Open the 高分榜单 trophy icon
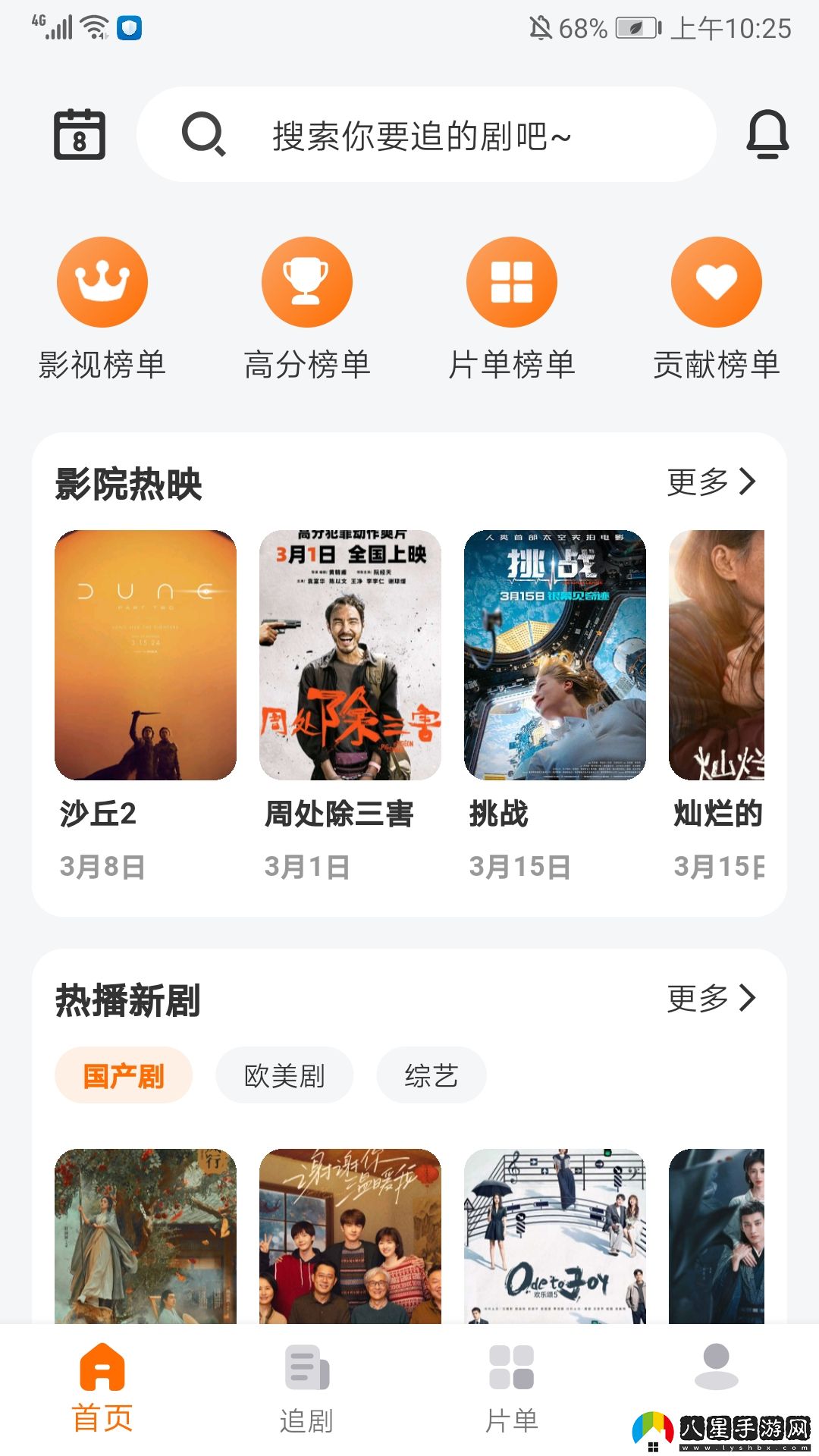This screenshot has width=819, height=1456. [307, 281]
